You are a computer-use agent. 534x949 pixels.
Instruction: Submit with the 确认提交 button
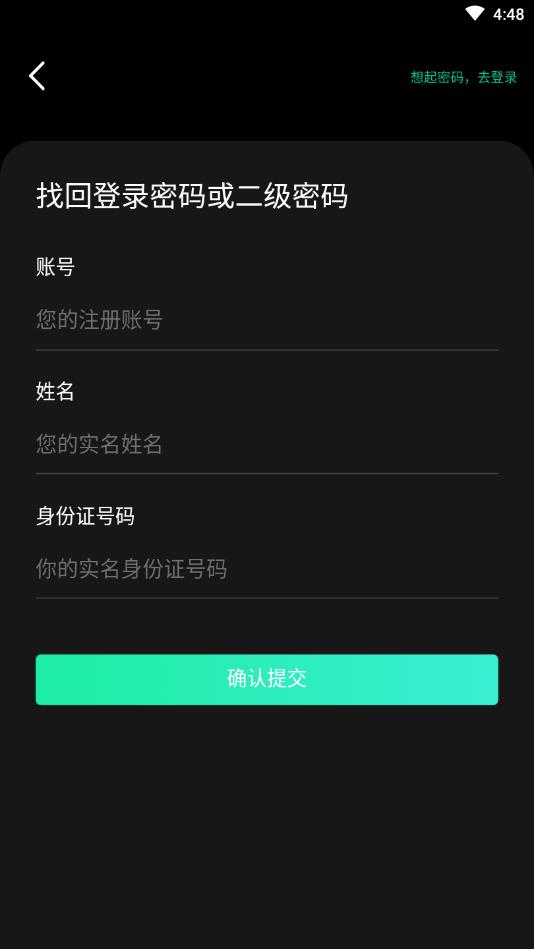click(267, 679)
